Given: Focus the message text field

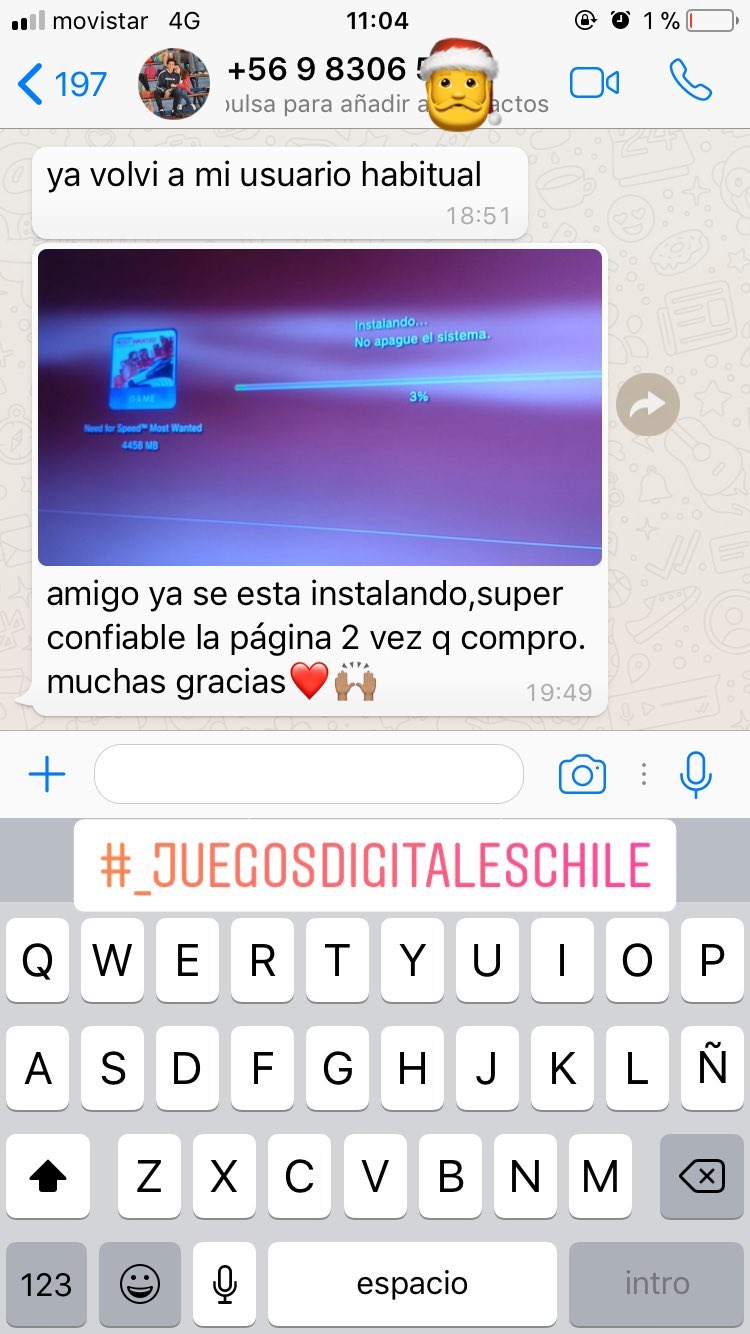Looking at the screenshot, I should (x=309, y=774).
